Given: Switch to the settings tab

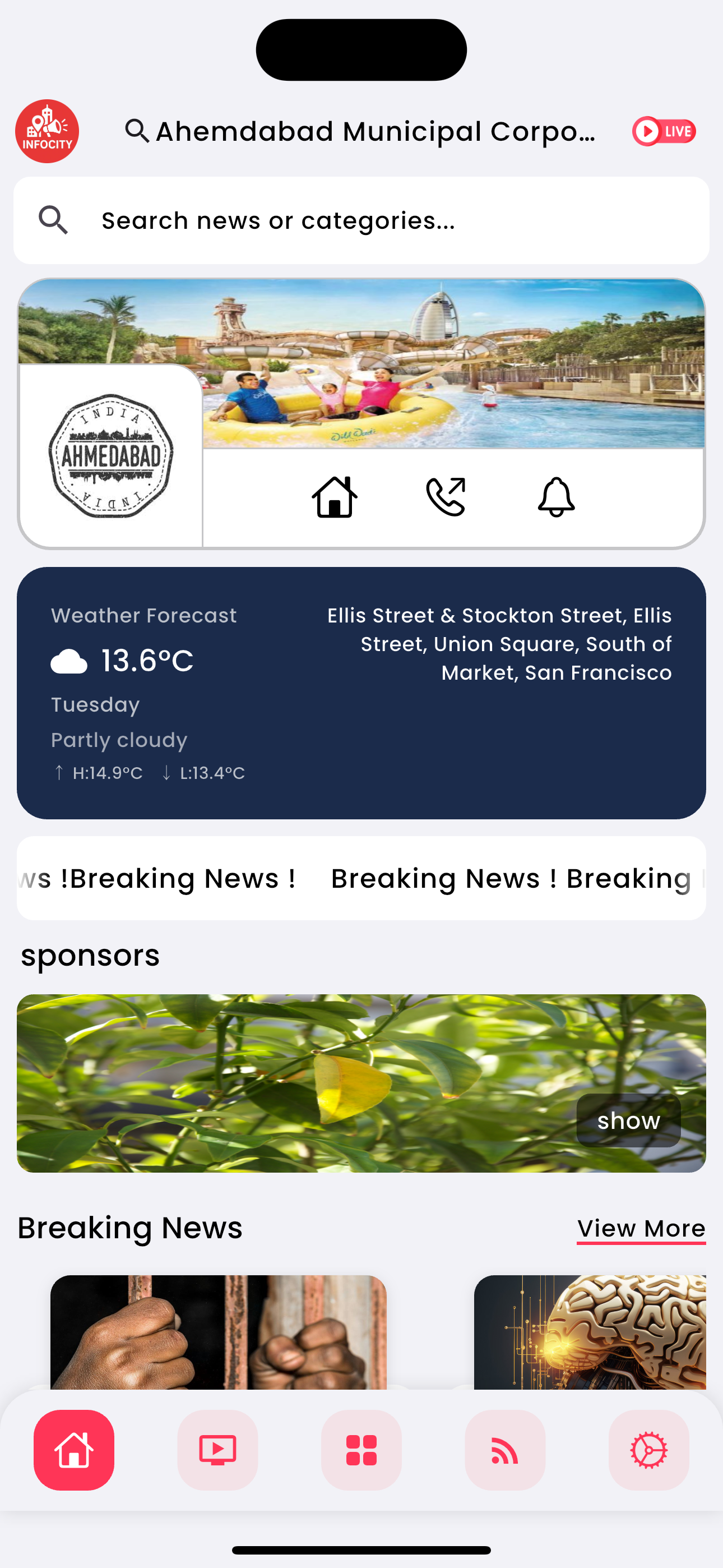Looking at the screenshot, I should [649, 1450].
